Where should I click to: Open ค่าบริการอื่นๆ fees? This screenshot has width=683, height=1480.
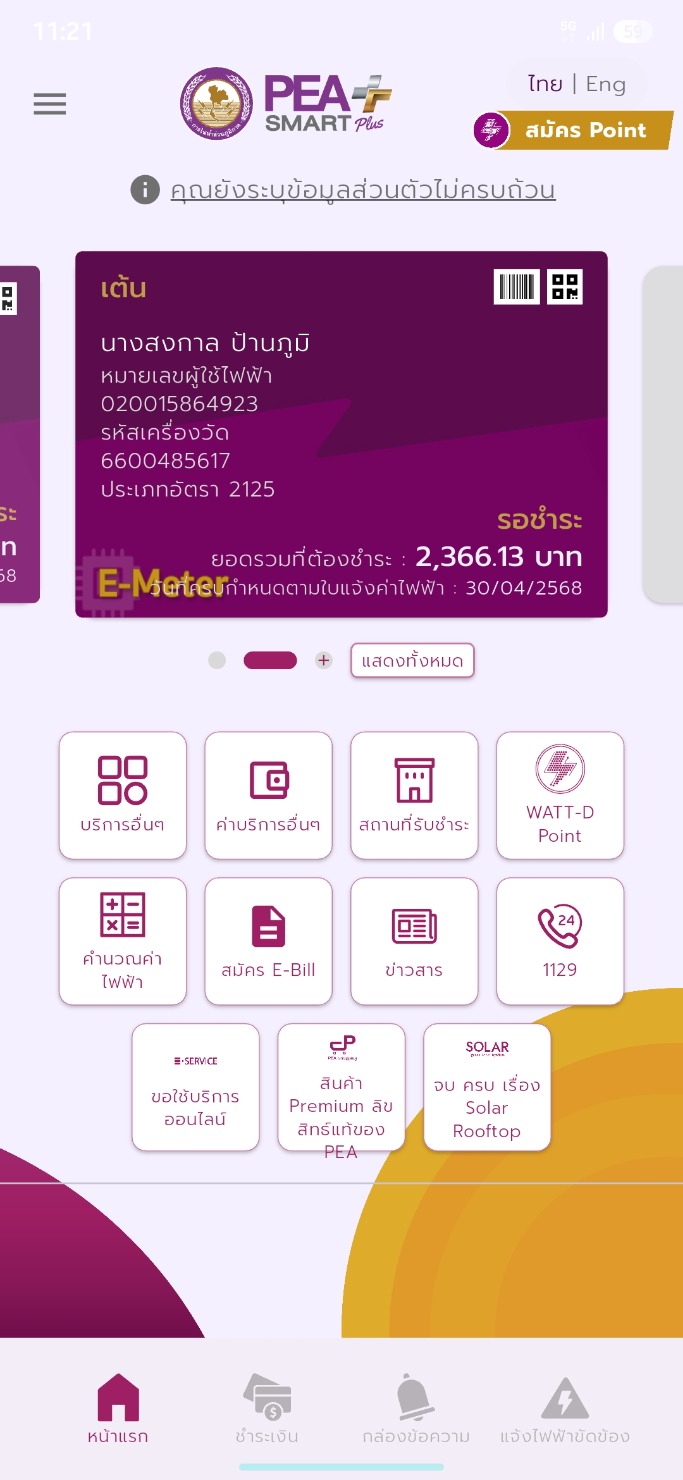[268, 795]
